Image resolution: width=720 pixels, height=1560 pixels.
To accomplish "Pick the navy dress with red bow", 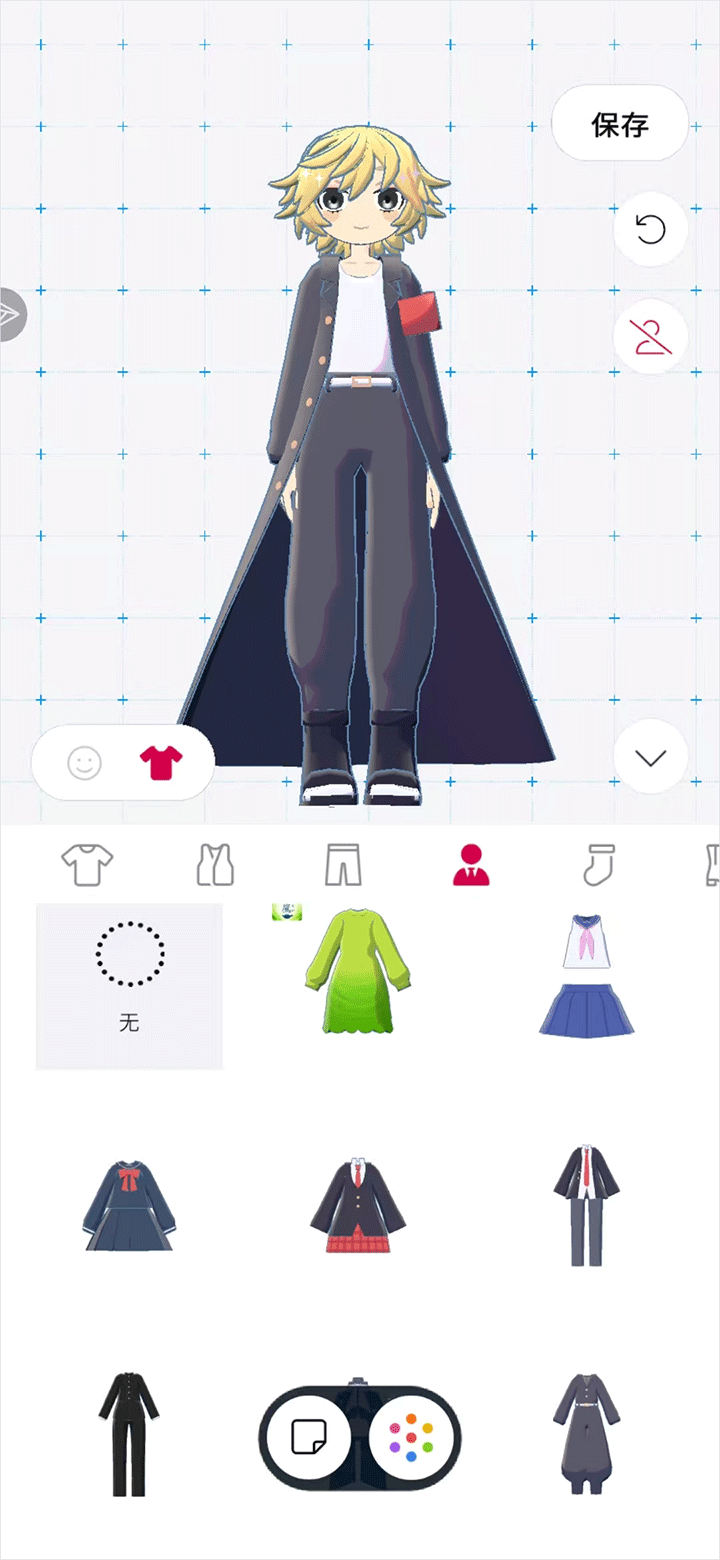I will tap(128, 1205).
